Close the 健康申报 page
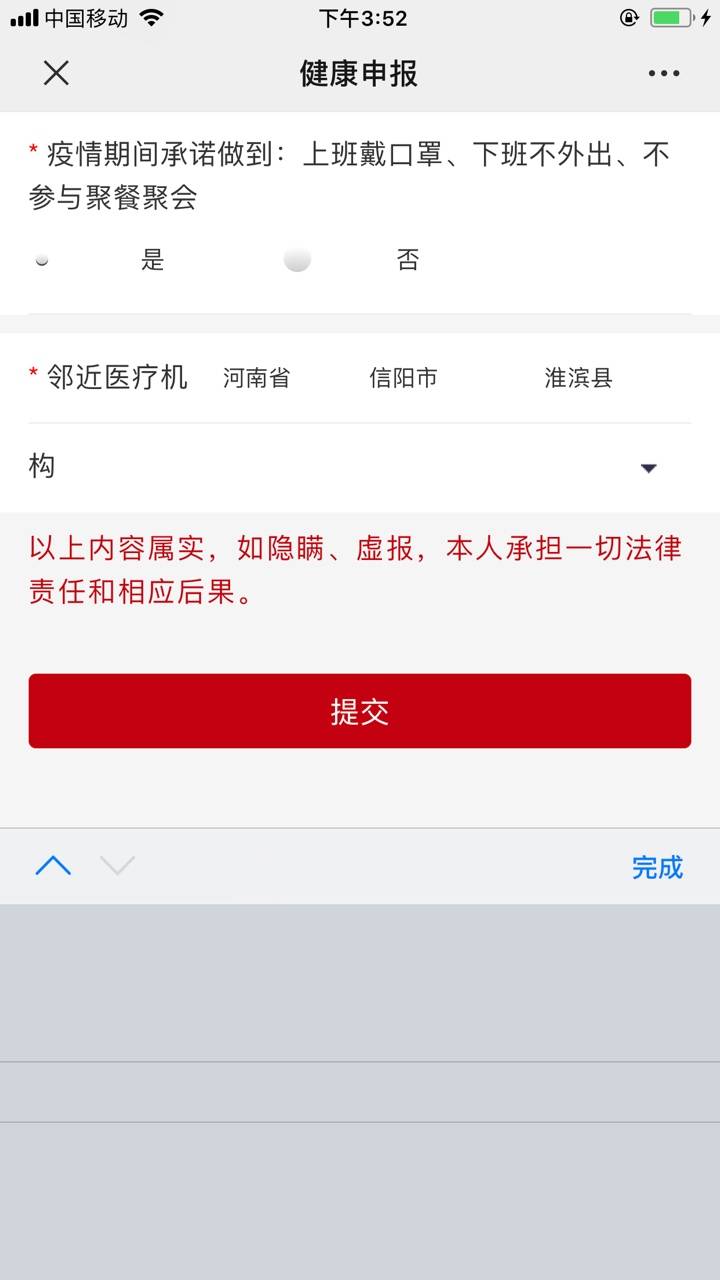720x1280 pixels. click(56, 73)
